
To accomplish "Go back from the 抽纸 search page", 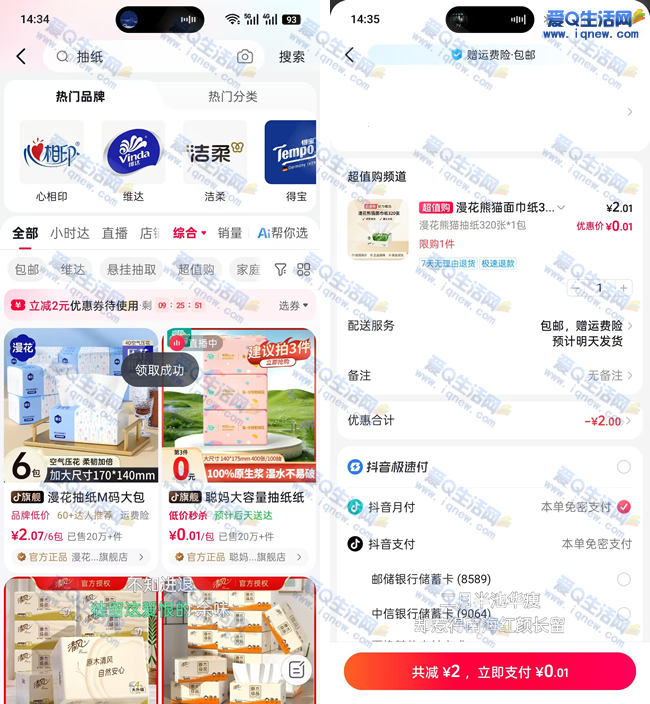I will point(21,57).
